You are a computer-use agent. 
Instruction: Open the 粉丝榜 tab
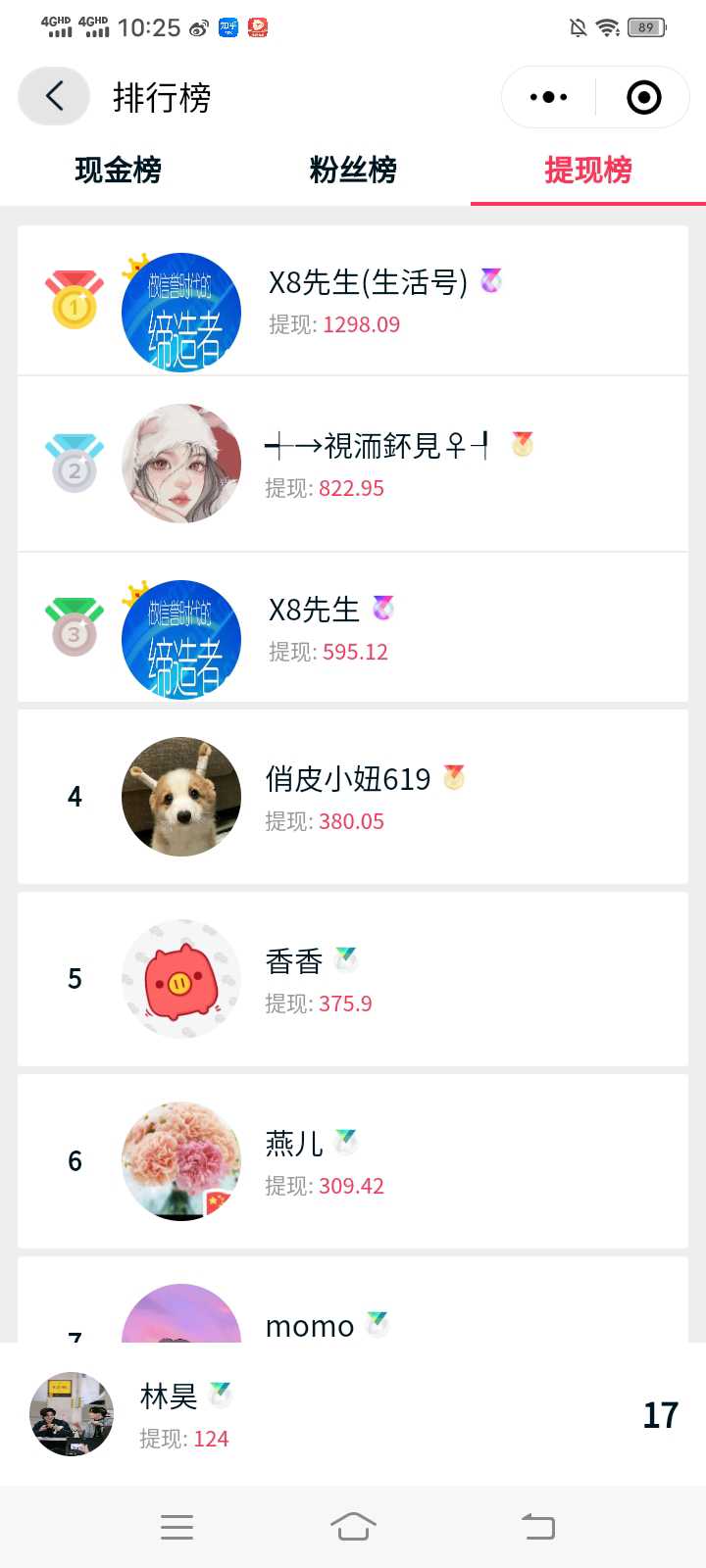(x=353, y=170)
